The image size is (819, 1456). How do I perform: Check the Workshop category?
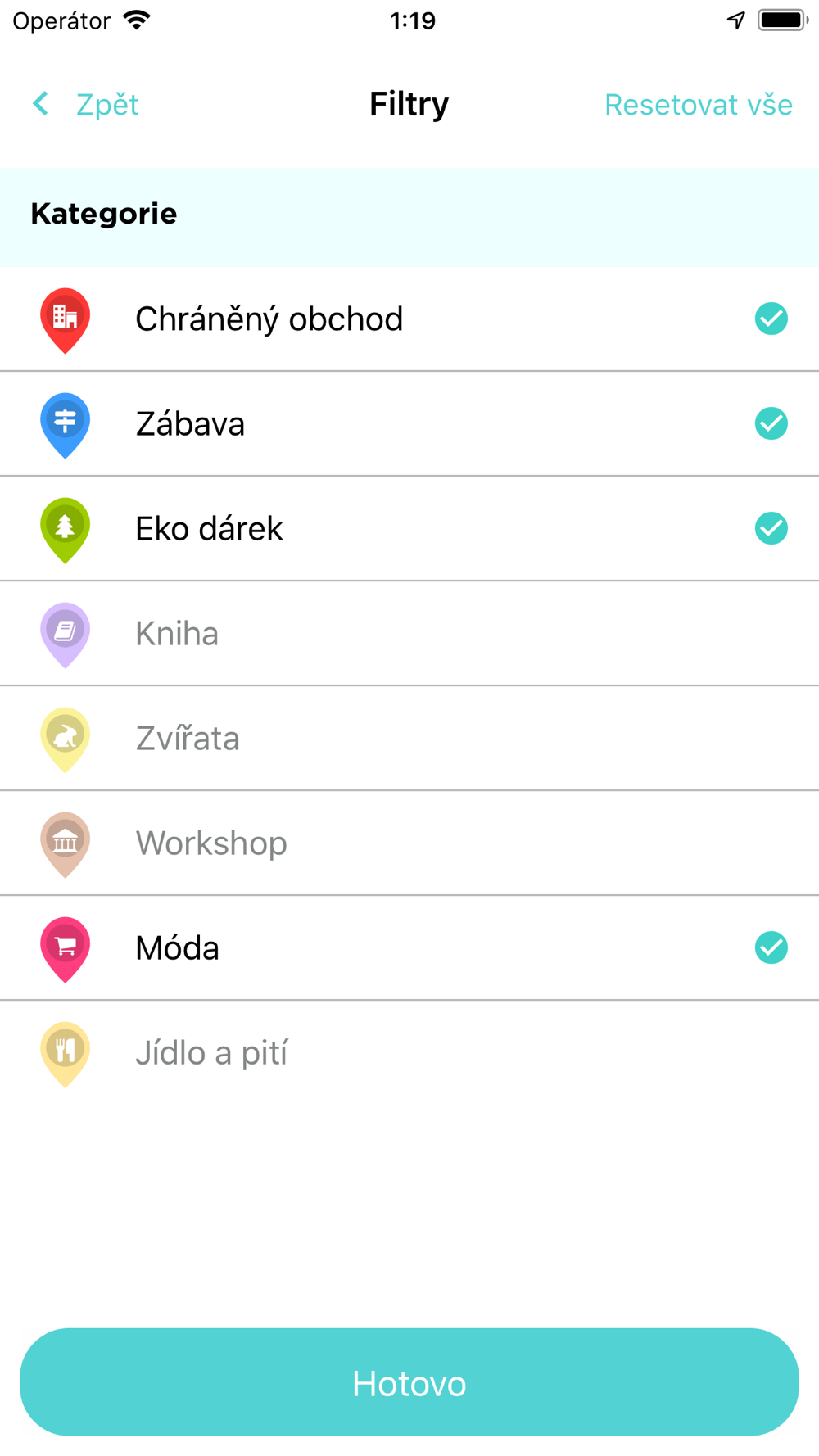click(409, 843)
